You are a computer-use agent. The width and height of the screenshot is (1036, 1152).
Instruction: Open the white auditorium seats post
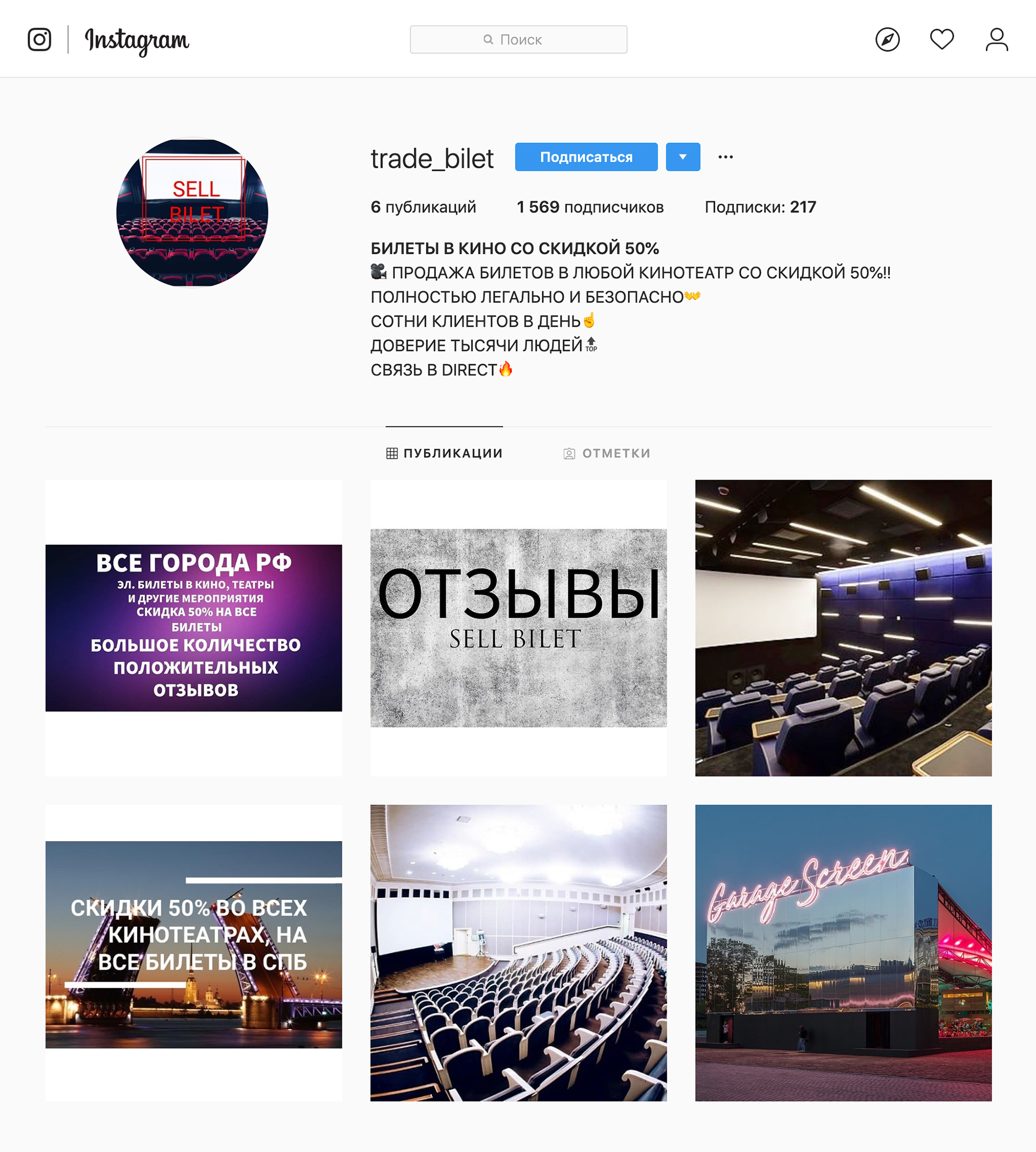(x=518, y=952)
